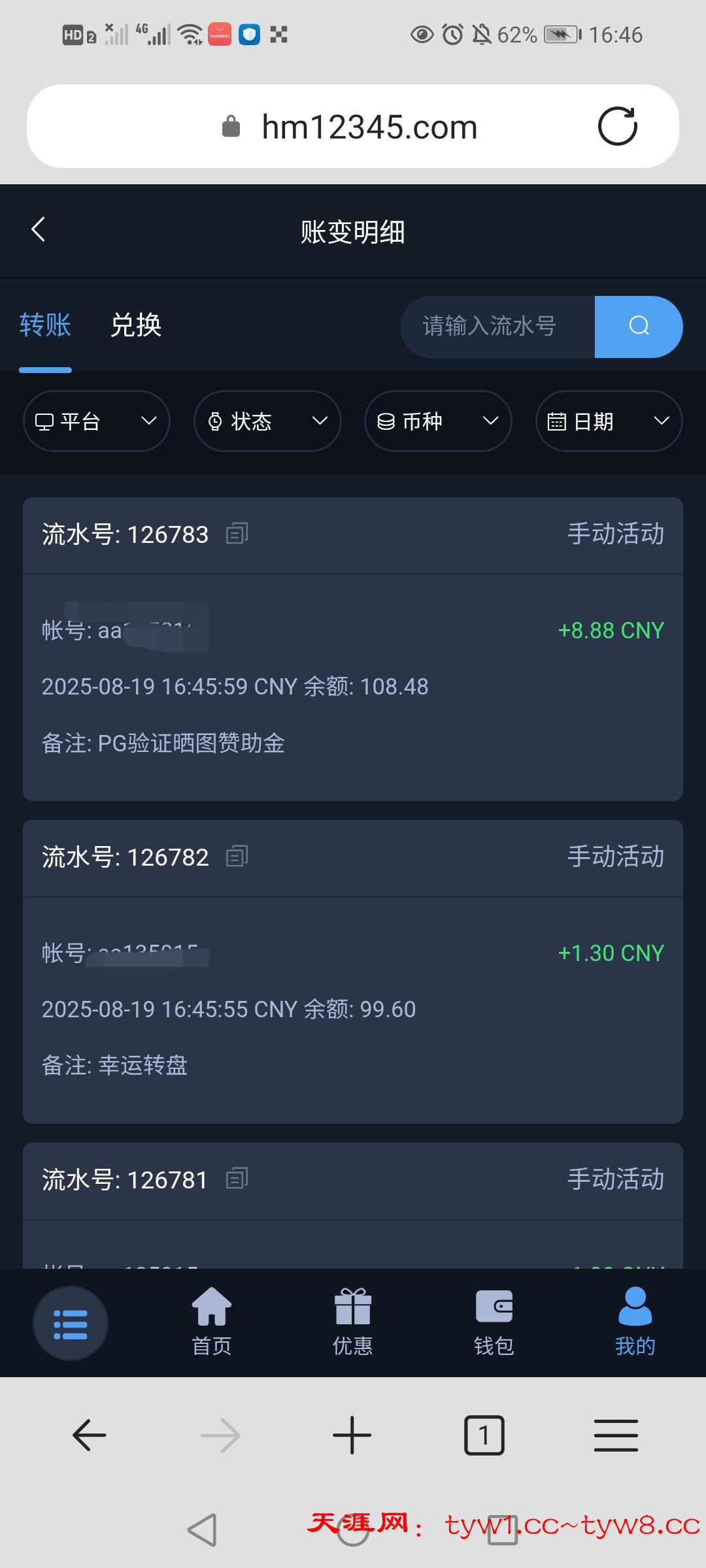Go back from 账变明细 page
The height and width of the screenshot is (1568, 706).
[39, 230]
